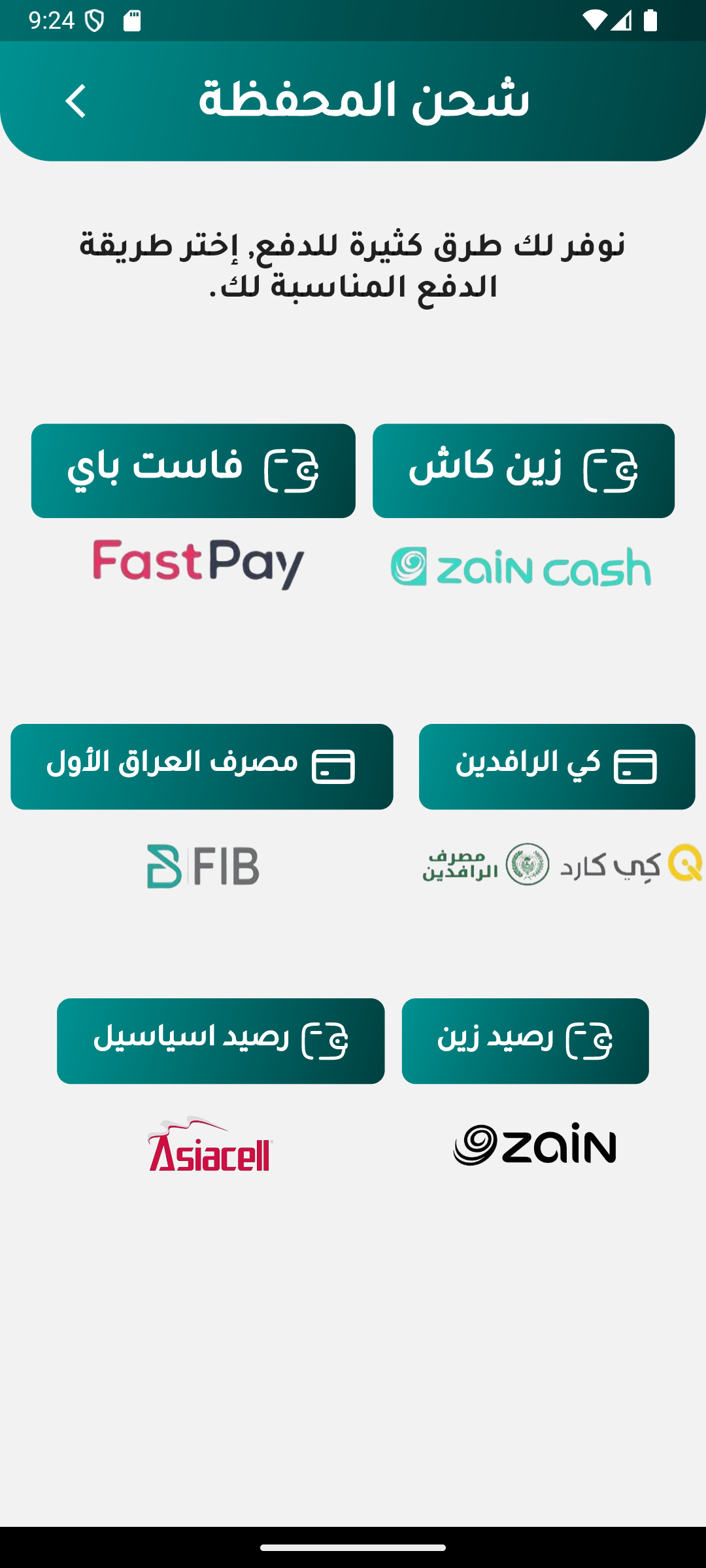The image size is (706, 1568).
Task: Open مصرف العراق الأول payment option
Action: [202, 766]
